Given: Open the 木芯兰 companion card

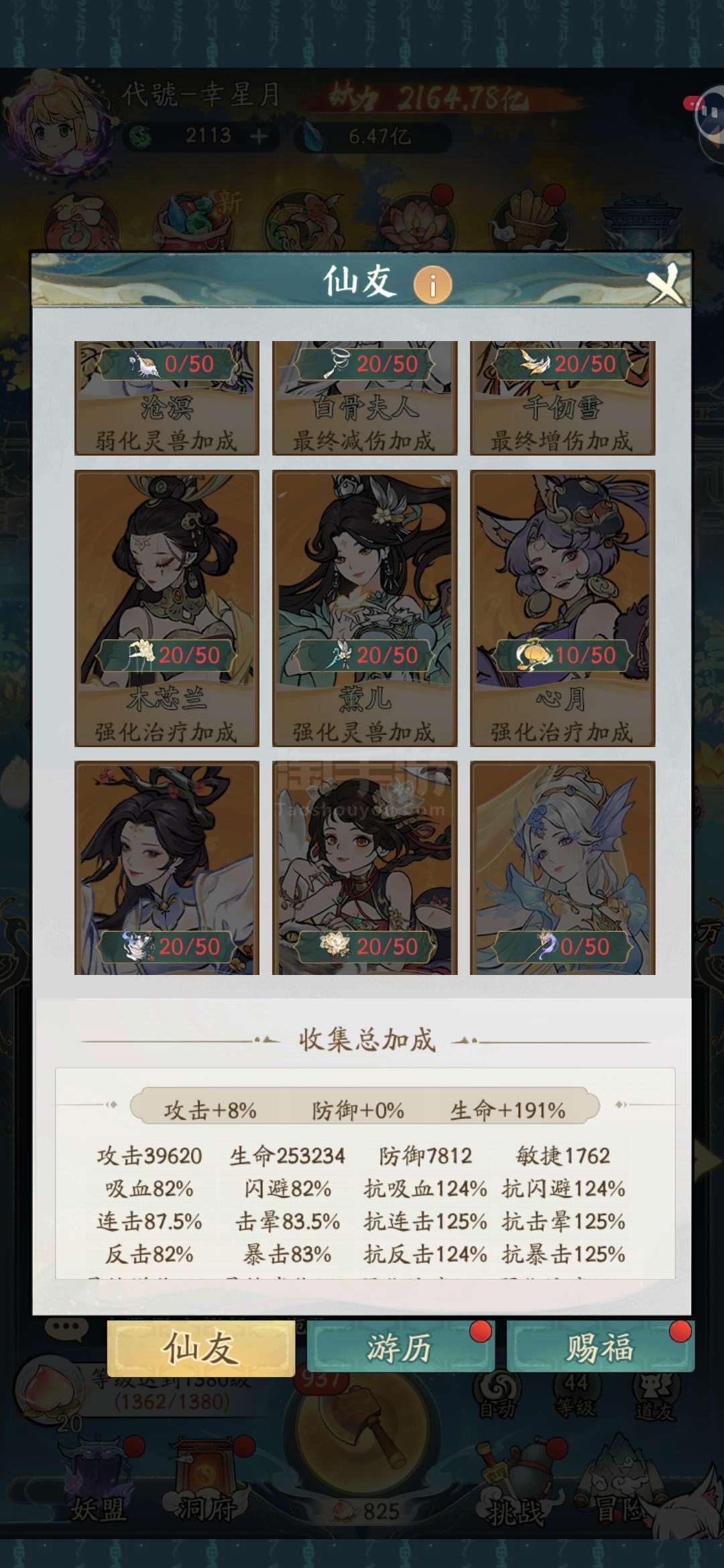Looking at the screenshot, I should point(167,608).
